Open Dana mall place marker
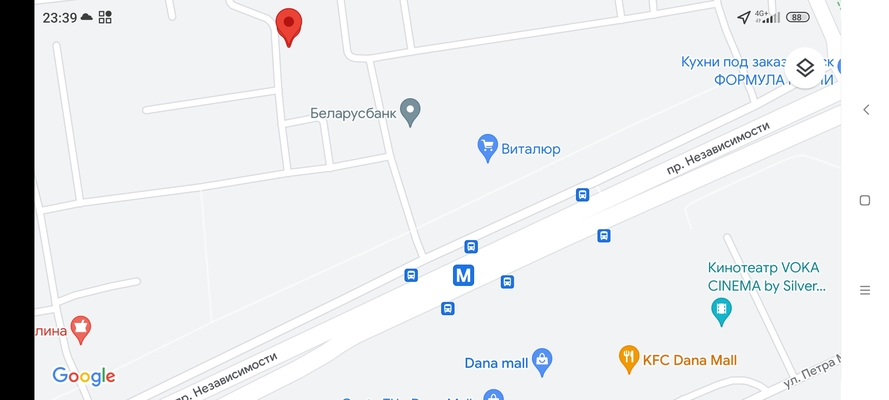889x400 pixels. pyautogui.click(x=542, y=361)
